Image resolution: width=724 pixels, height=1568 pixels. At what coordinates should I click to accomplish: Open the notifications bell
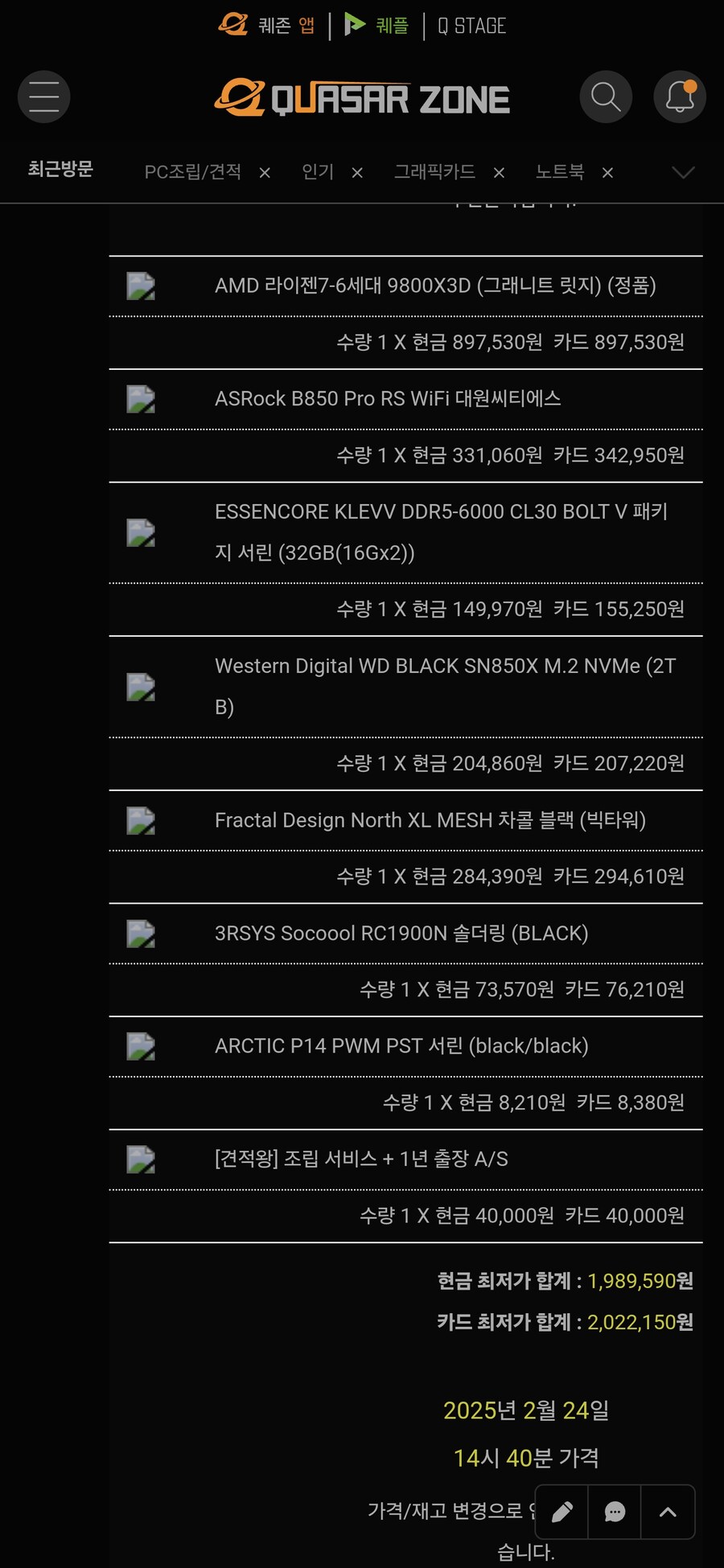pos(679,96)
